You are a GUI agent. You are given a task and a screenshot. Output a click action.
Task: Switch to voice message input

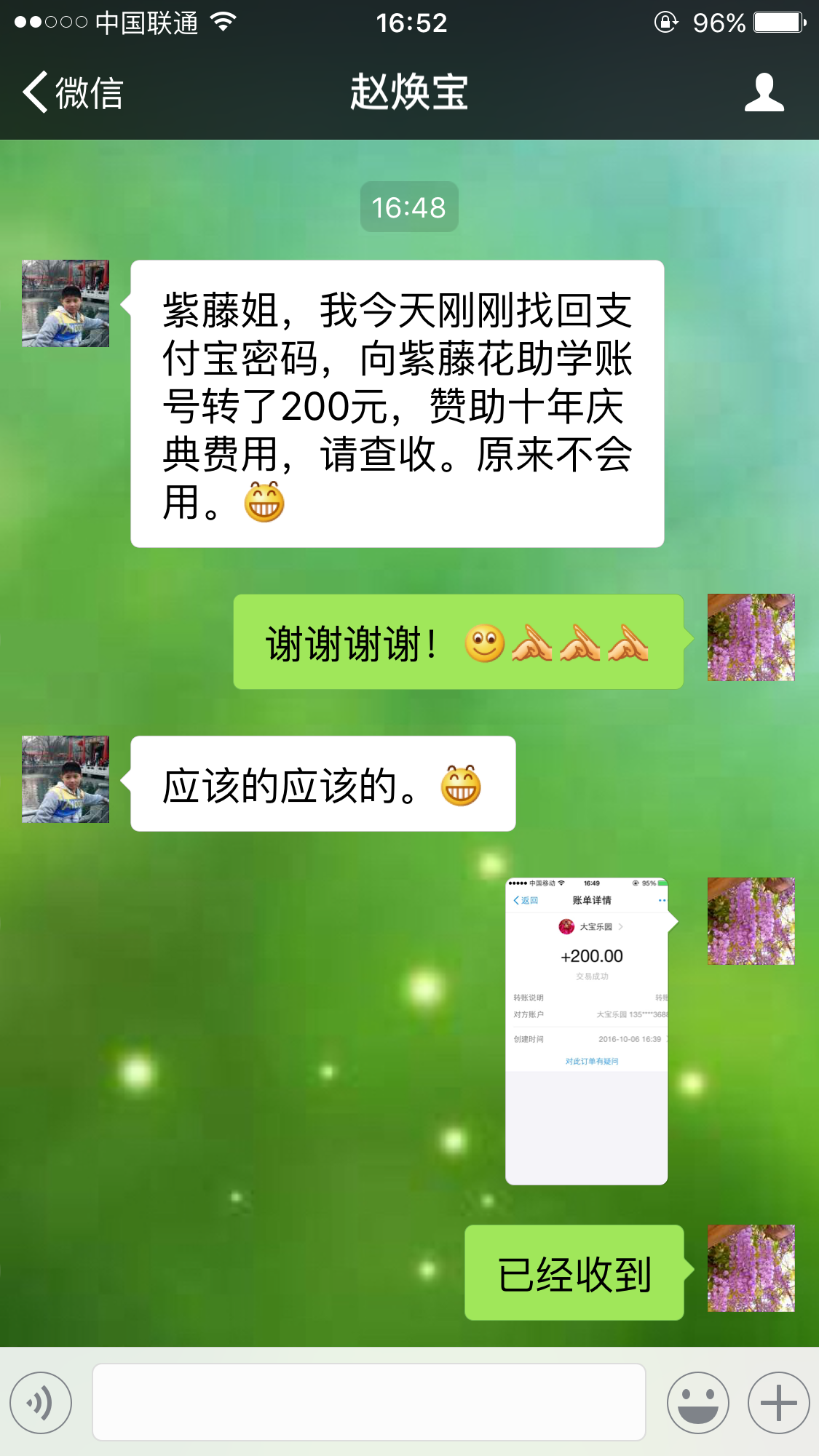(x=41, y=1402)
